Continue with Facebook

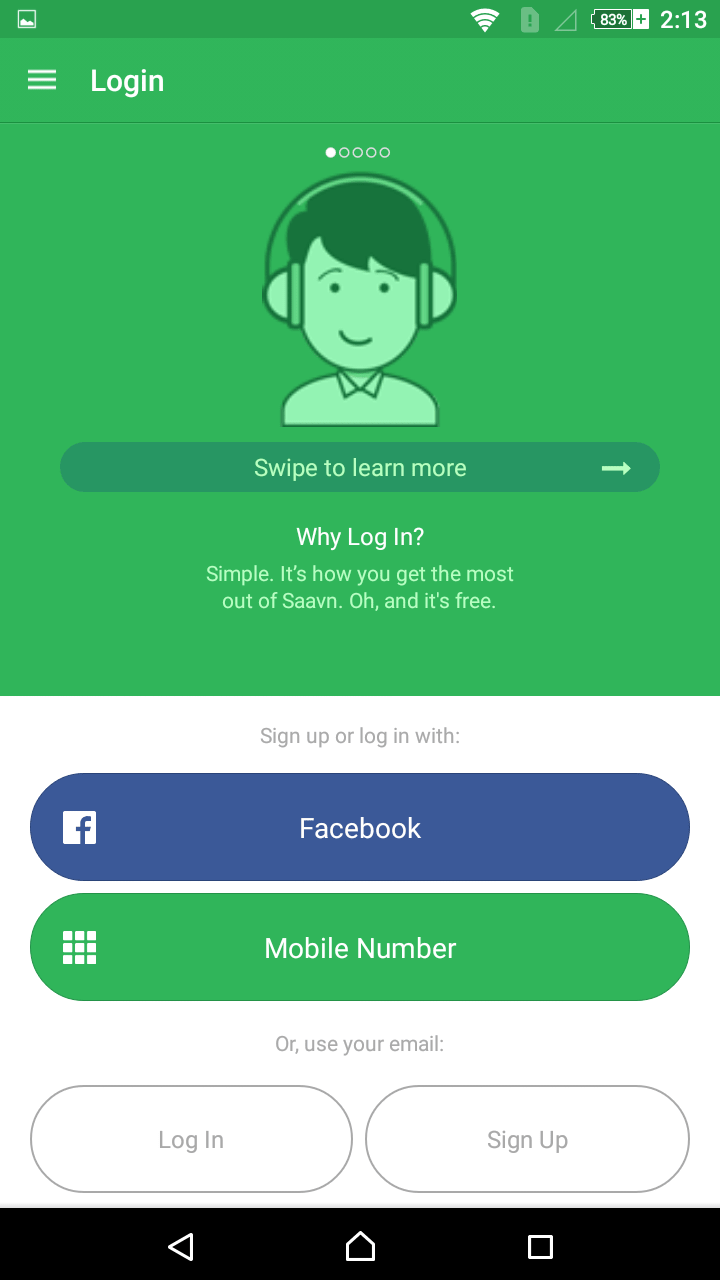360,827
